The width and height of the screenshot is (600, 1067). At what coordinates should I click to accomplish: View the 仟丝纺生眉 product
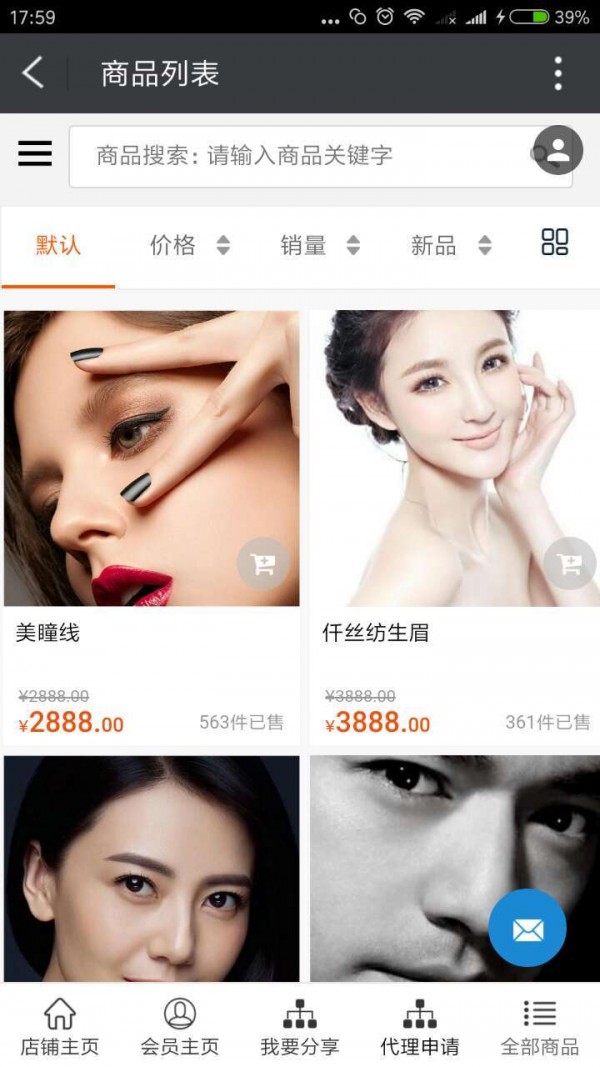(455, 458)
